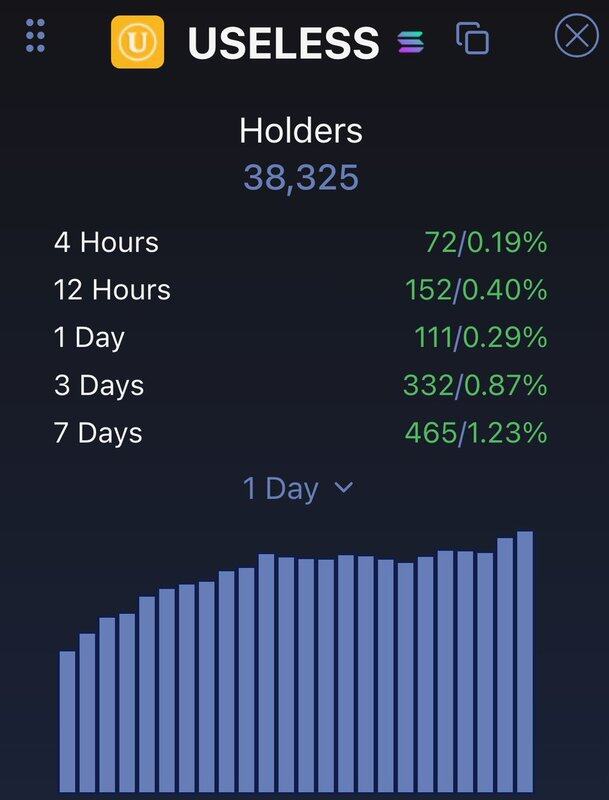Screen dimensions: 609x800
Task: Copy the USELESS token address
Action: [x=472, y=38]
